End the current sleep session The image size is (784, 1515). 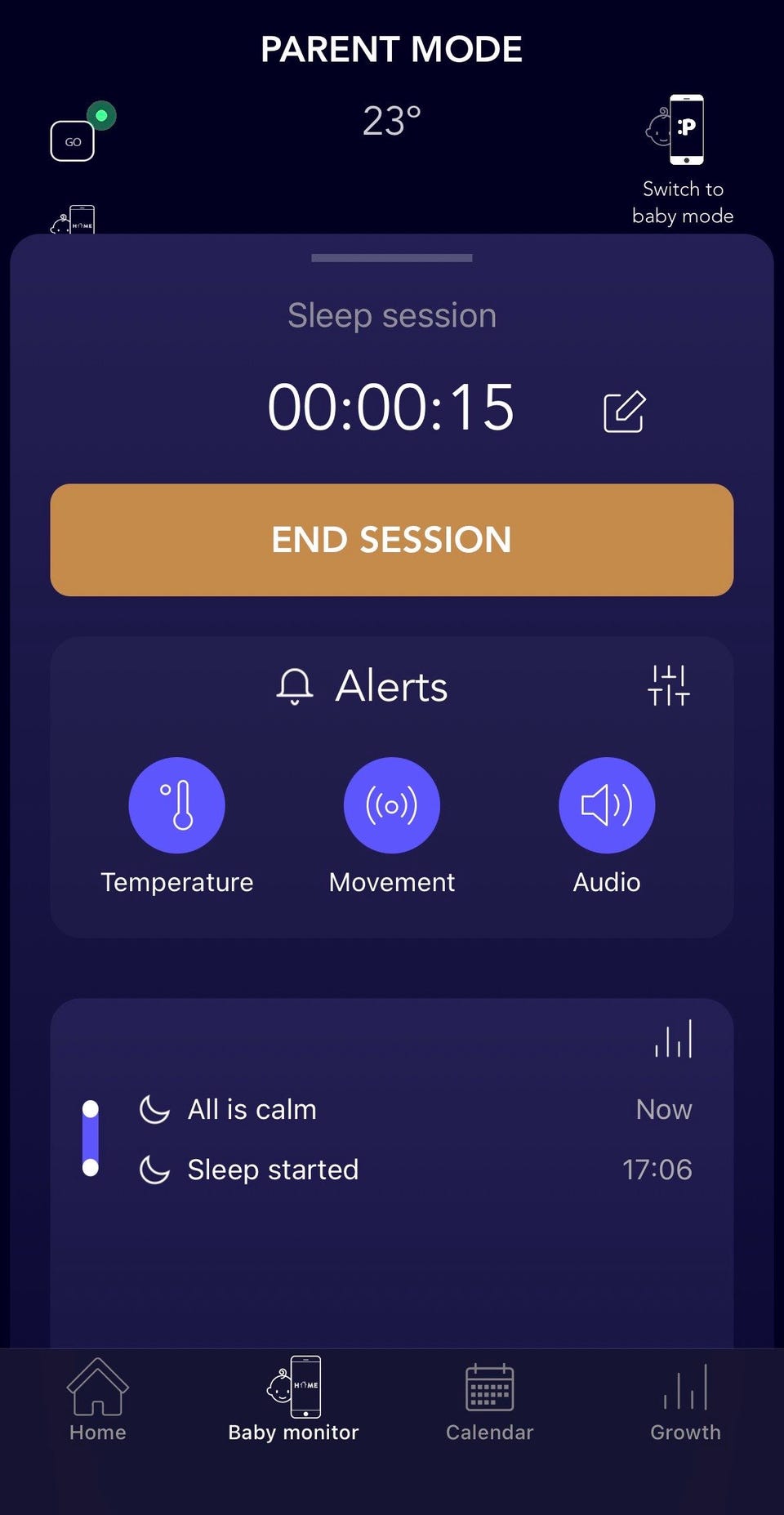(x=392, y=540)
